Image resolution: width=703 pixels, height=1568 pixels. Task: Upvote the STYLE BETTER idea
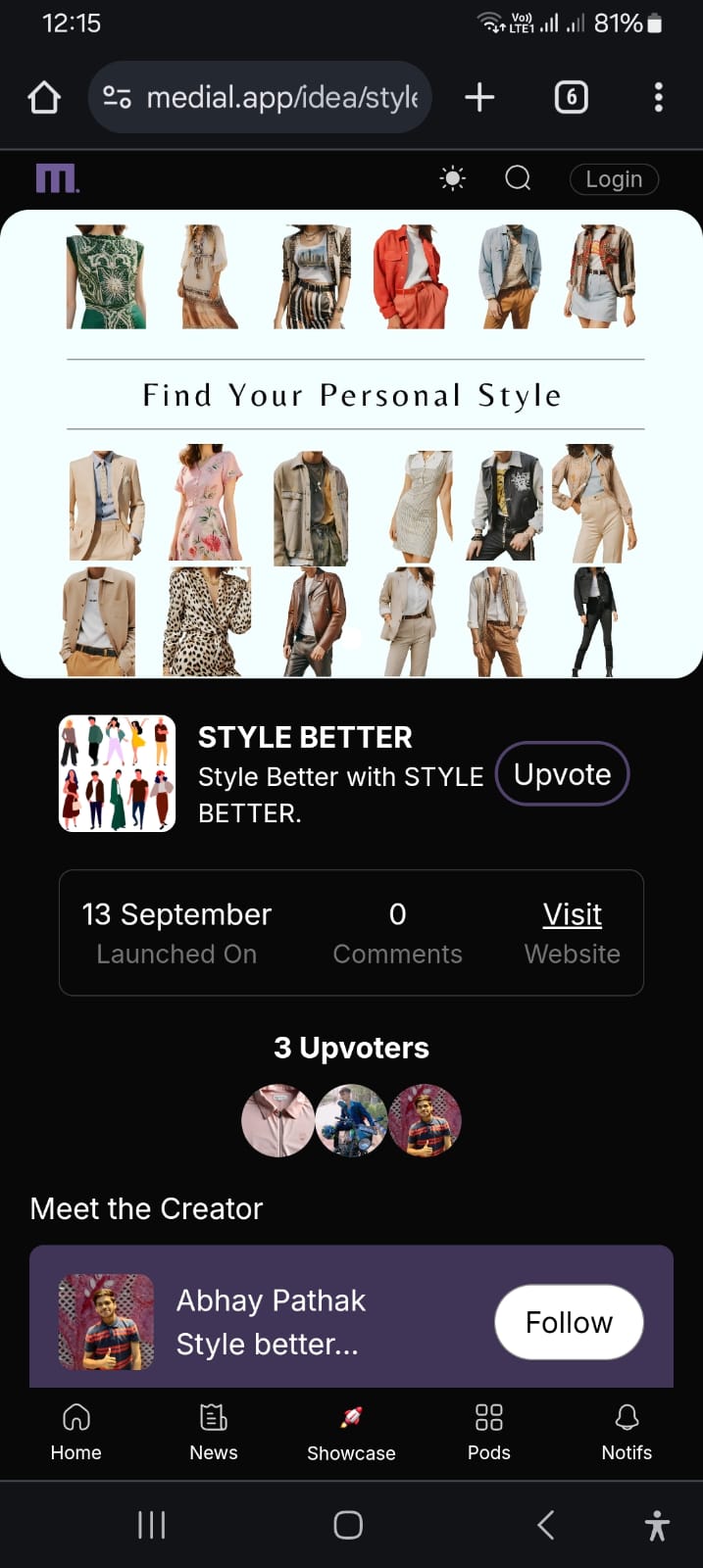562,774
